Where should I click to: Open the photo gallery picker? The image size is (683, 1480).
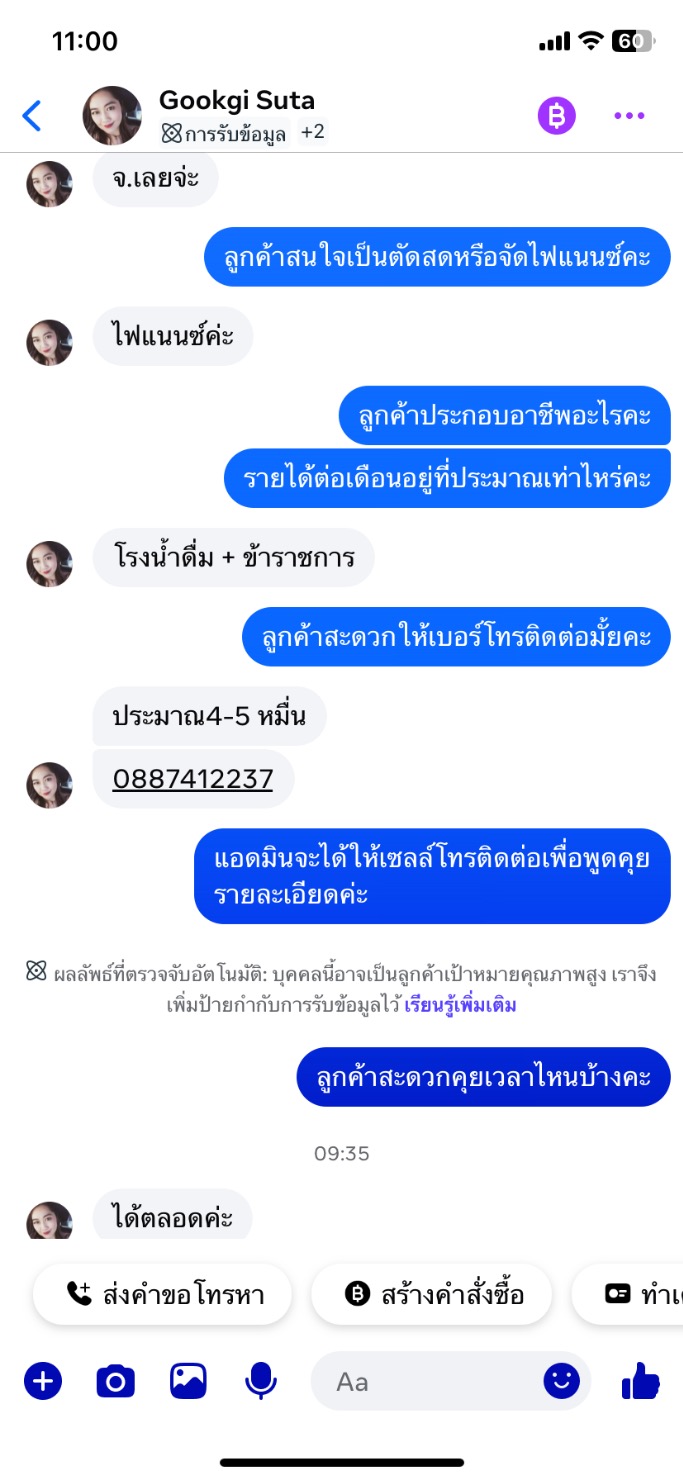pyautogui.click(x=188, y=1382)
